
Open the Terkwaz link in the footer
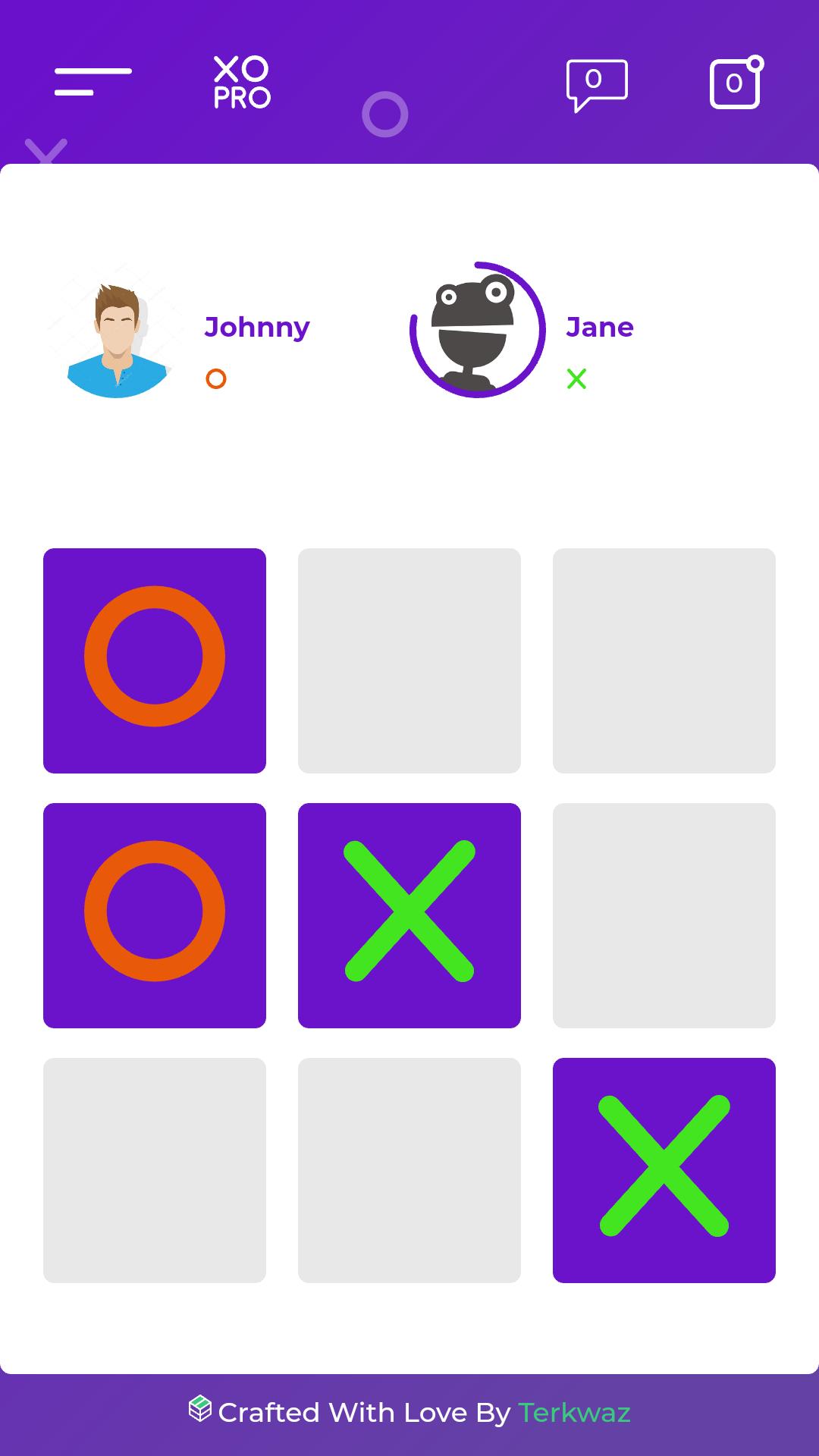click(574, 1413)
